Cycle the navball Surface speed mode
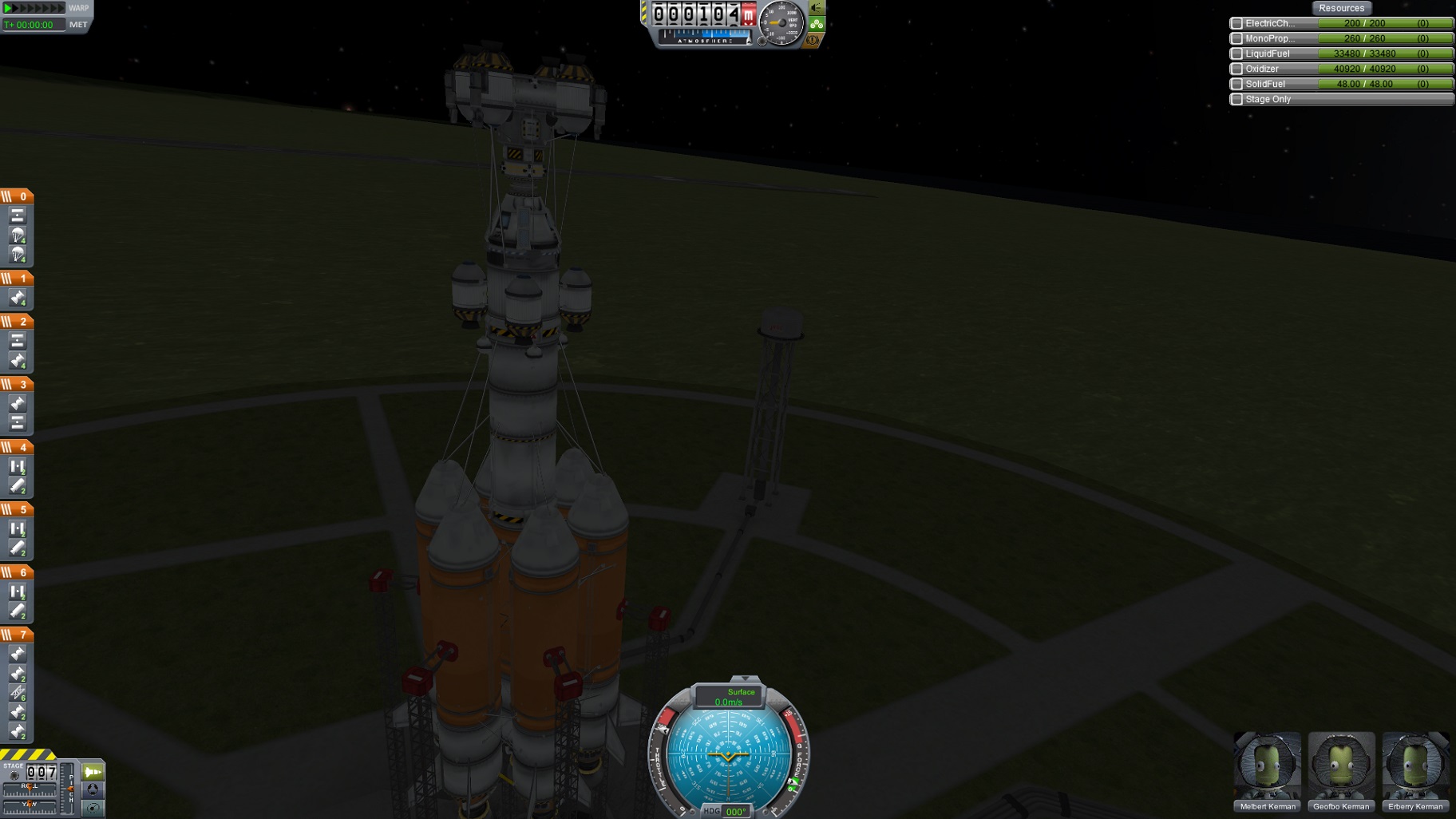The height and width of the screenshot is (819, 1456). point(729,697)
